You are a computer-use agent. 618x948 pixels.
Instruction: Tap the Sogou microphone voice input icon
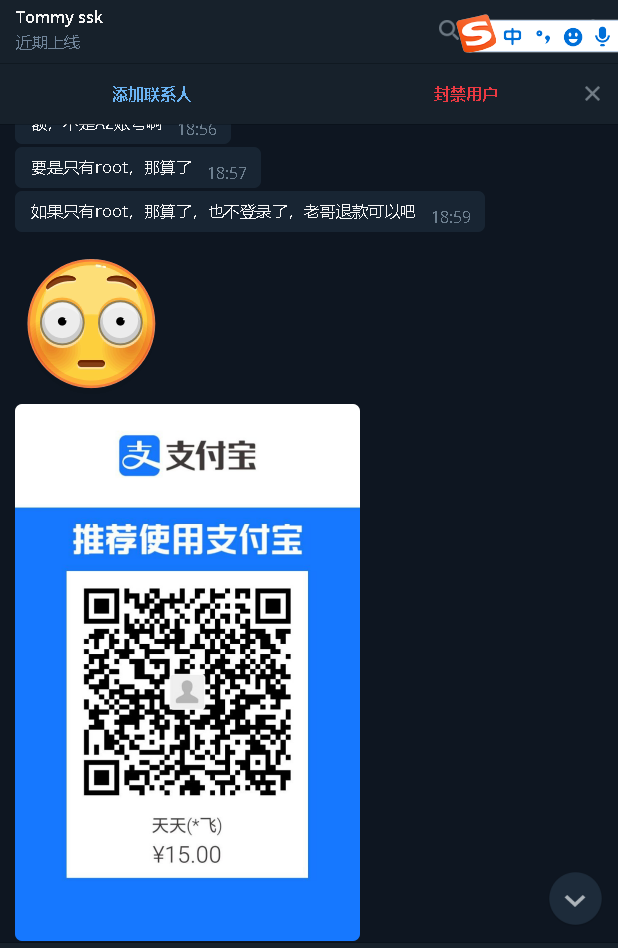coord(602,36)
